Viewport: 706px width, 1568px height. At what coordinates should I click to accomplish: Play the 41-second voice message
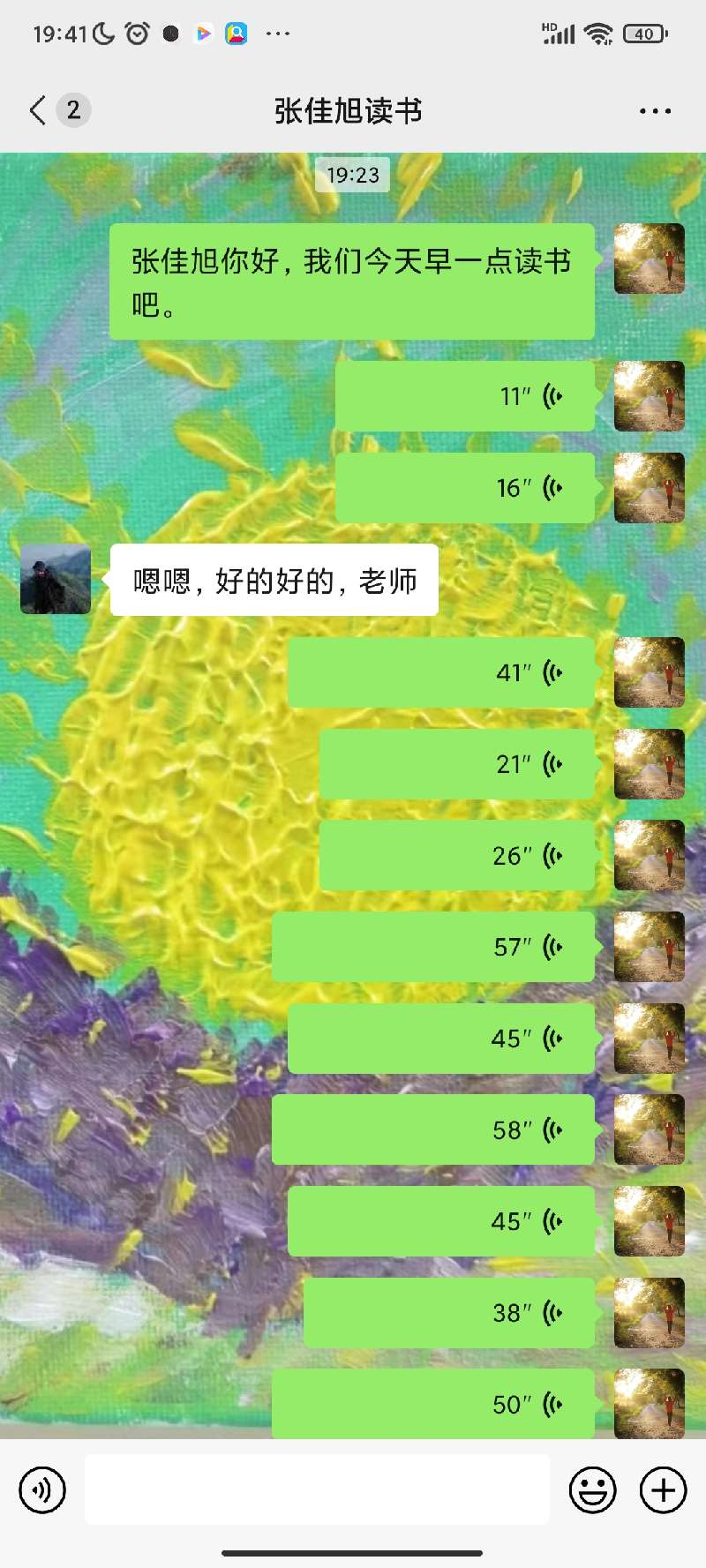click(441, 672)
